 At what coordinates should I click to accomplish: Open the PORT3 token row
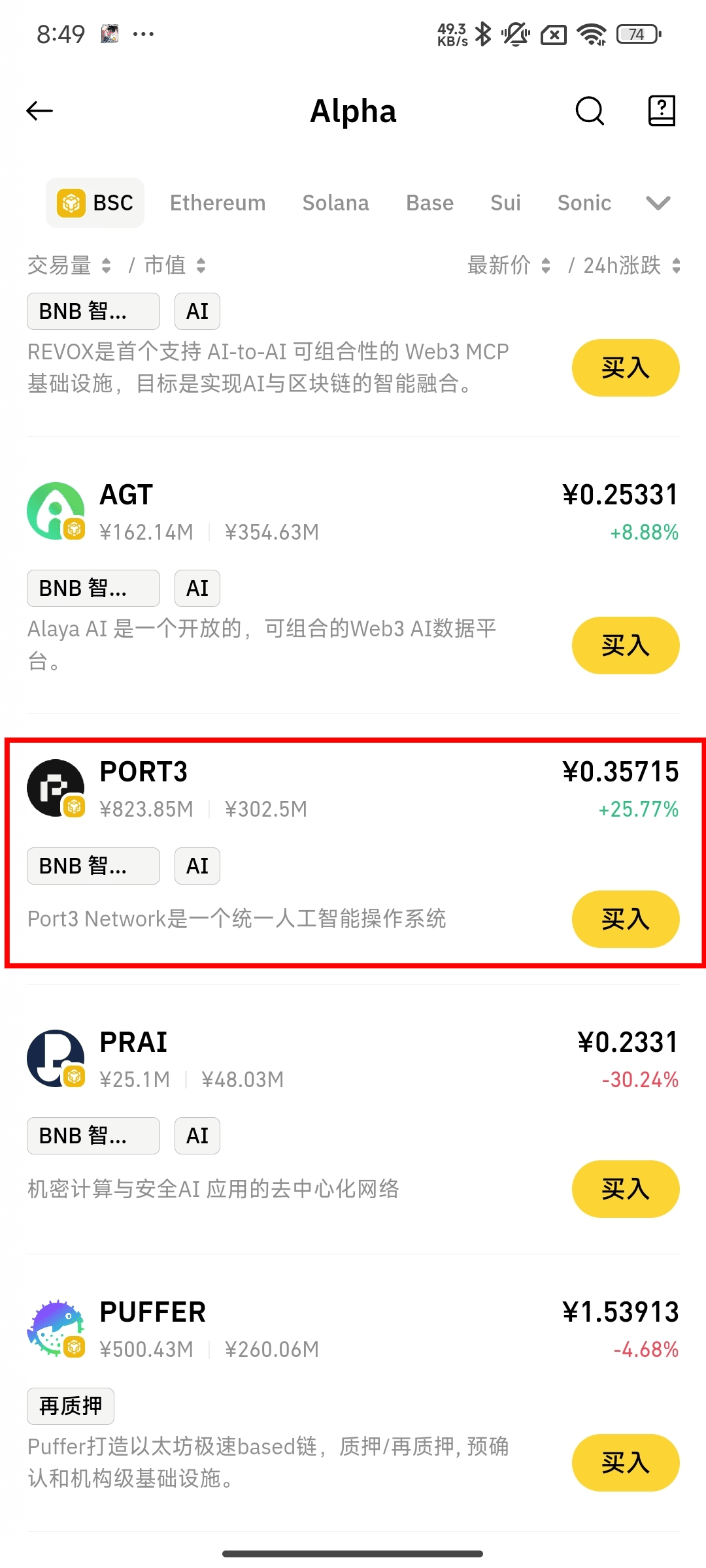tap(353, 853)
